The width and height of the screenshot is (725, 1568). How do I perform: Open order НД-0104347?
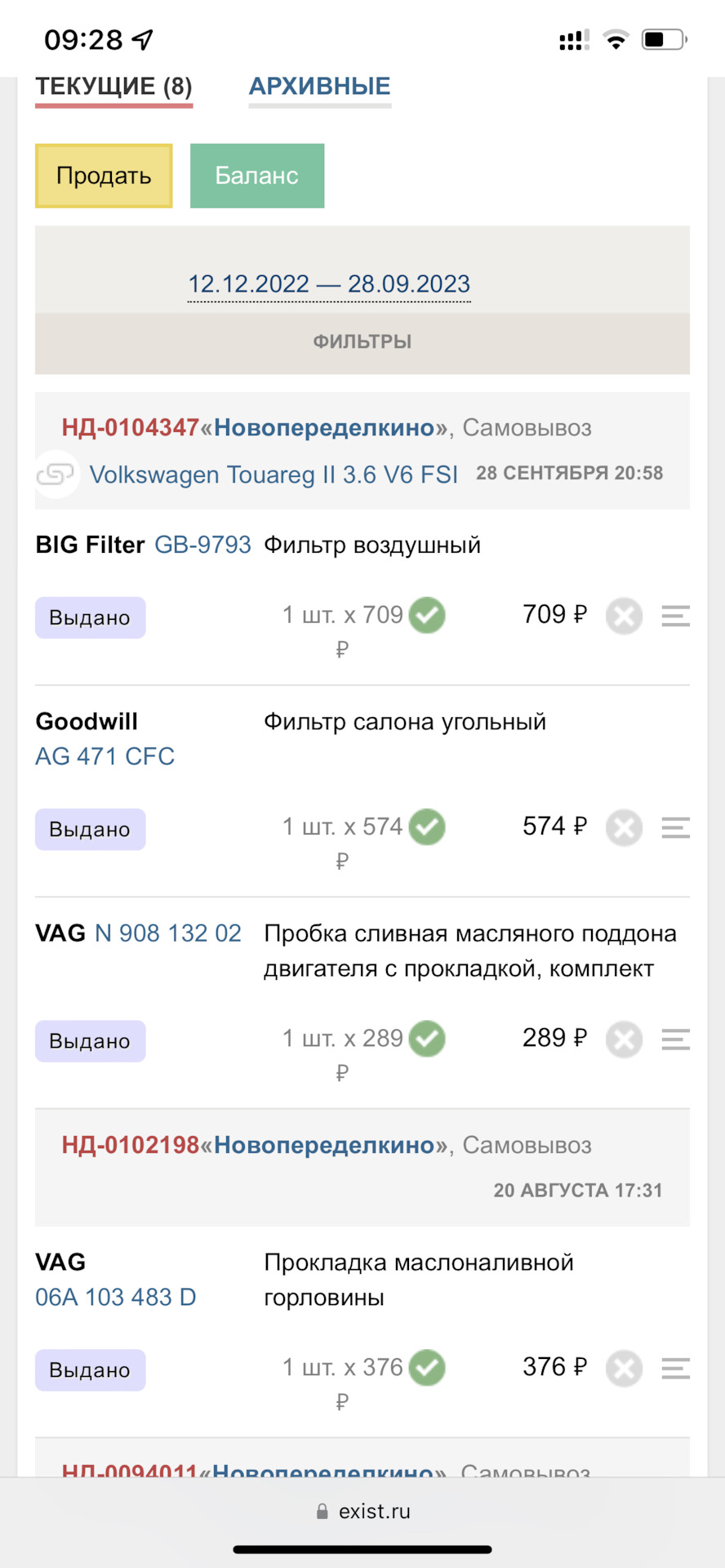point(131,427)
